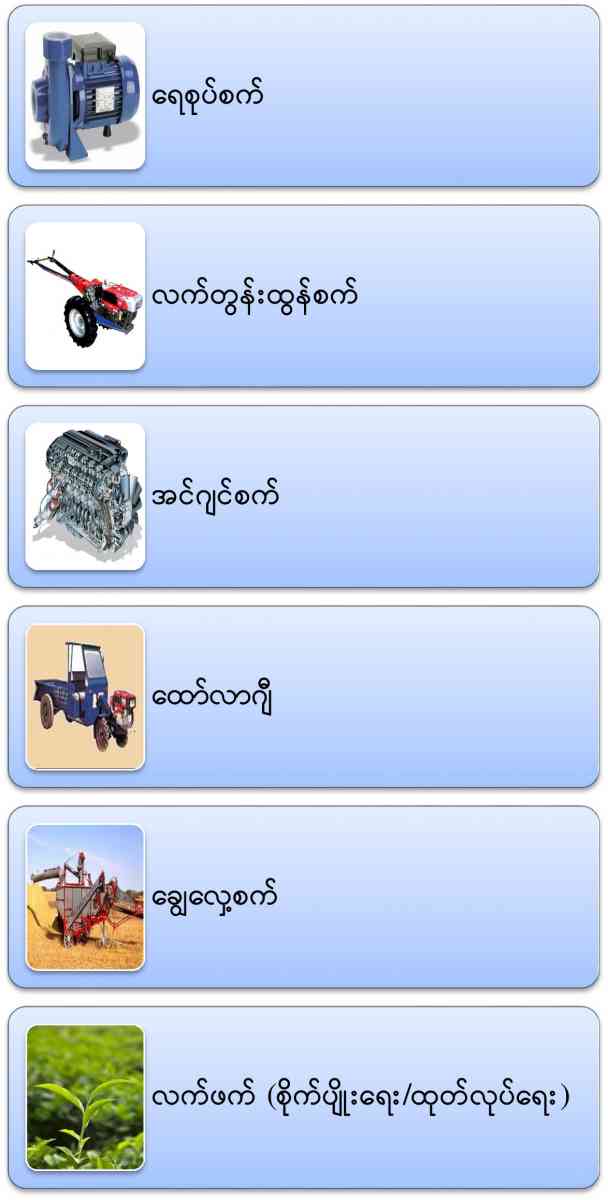
Task: Select the လက်ဖက် tea cultivation row
Action: 303,1097
